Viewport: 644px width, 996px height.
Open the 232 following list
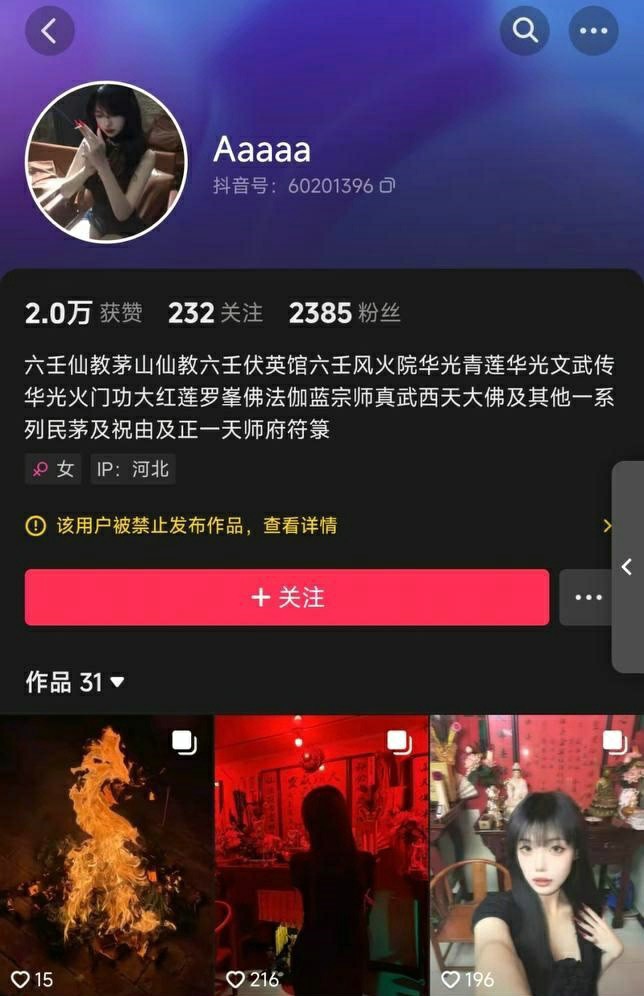point(215,314)
